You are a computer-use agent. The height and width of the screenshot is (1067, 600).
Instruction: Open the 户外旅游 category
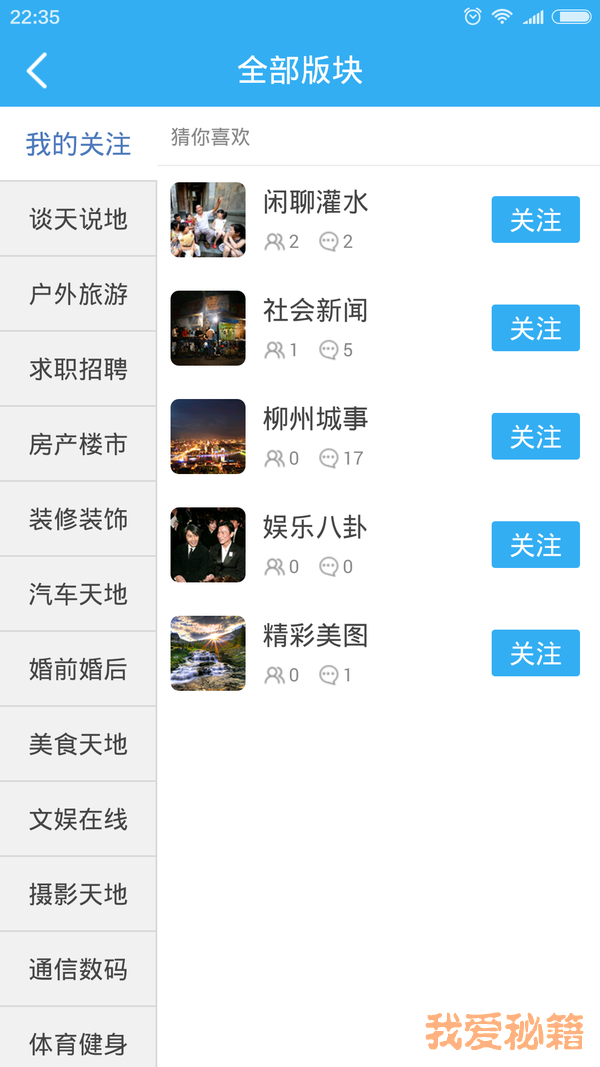(78, 294)
